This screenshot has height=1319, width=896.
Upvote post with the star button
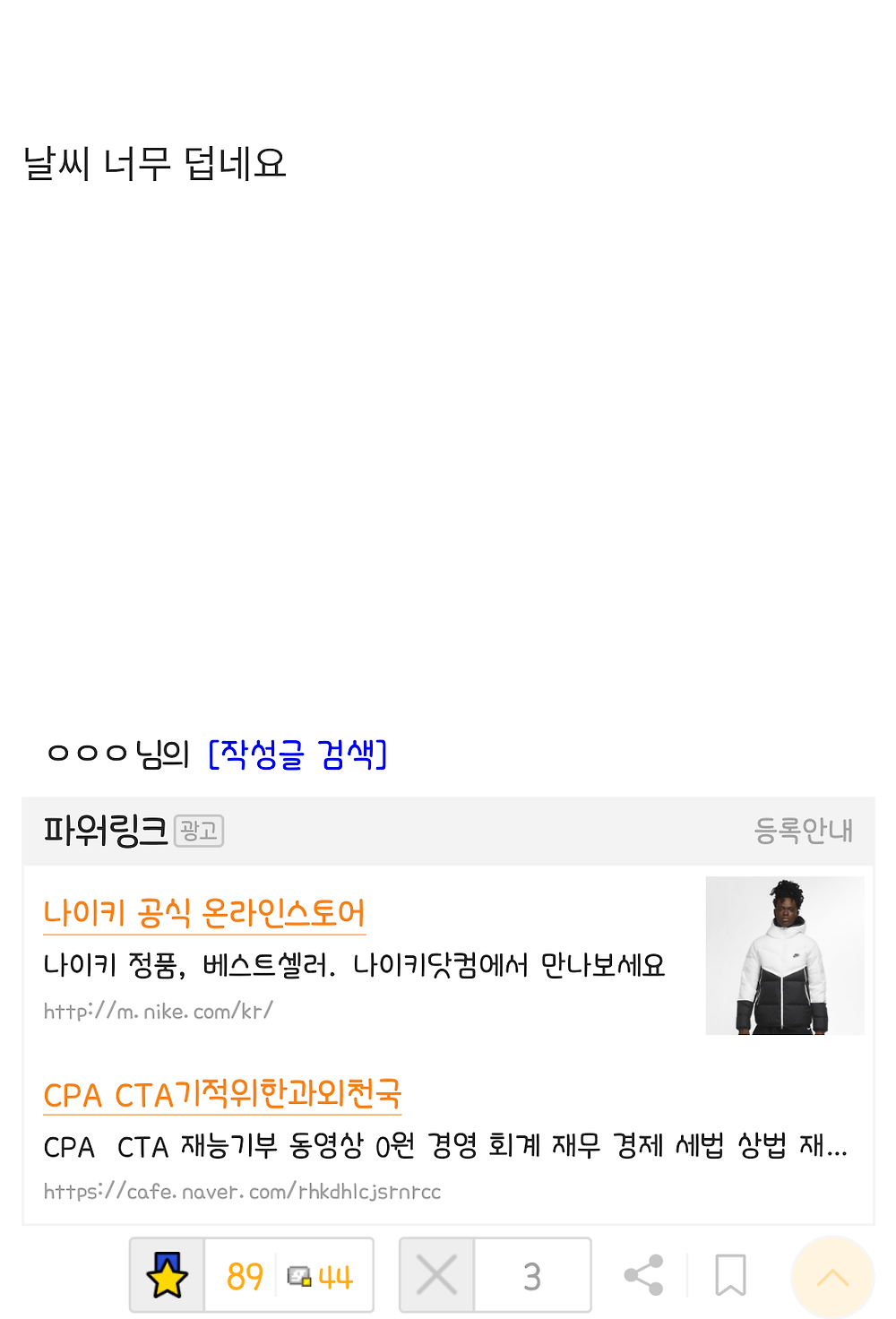(168, 1275)
